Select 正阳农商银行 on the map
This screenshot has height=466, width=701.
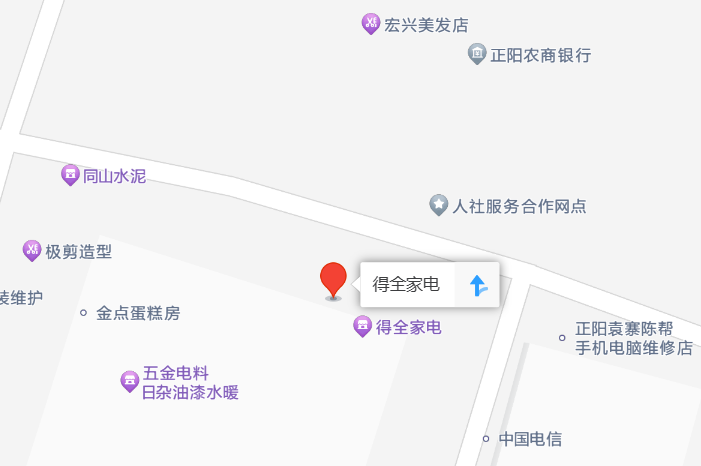pos(478,54)
